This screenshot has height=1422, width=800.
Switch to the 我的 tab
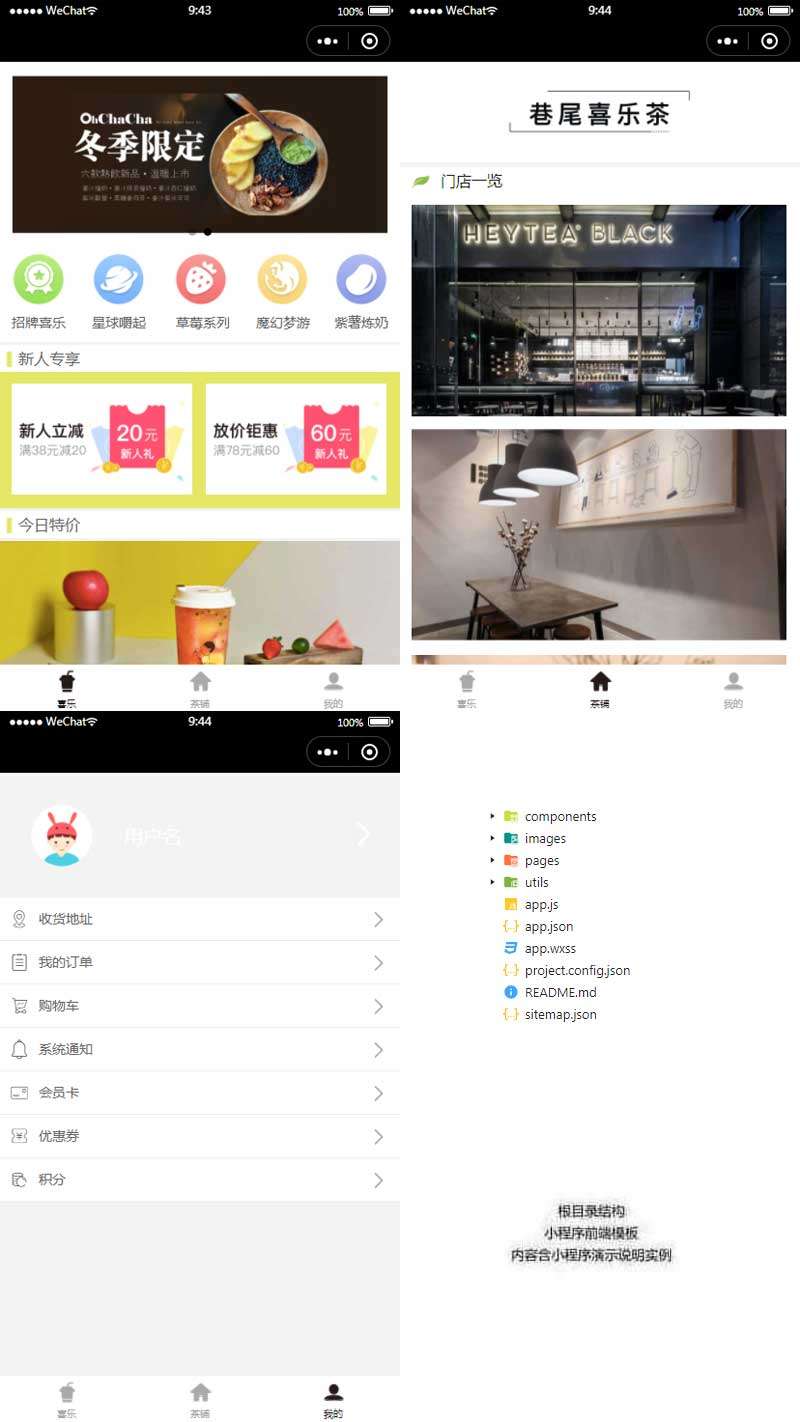(333, 1395)
